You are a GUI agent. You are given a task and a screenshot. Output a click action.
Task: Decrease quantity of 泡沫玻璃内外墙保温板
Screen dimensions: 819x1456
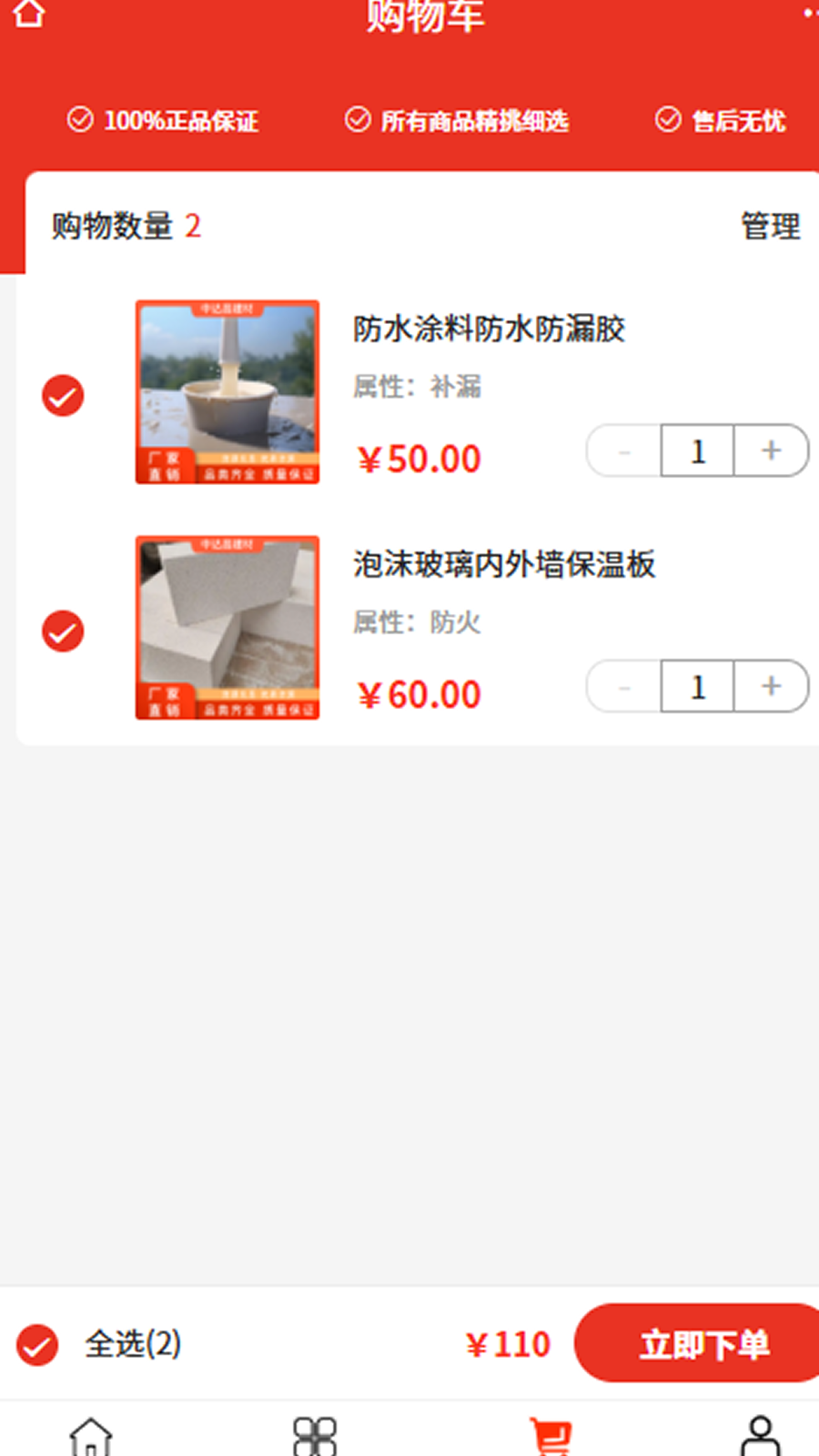623,687
